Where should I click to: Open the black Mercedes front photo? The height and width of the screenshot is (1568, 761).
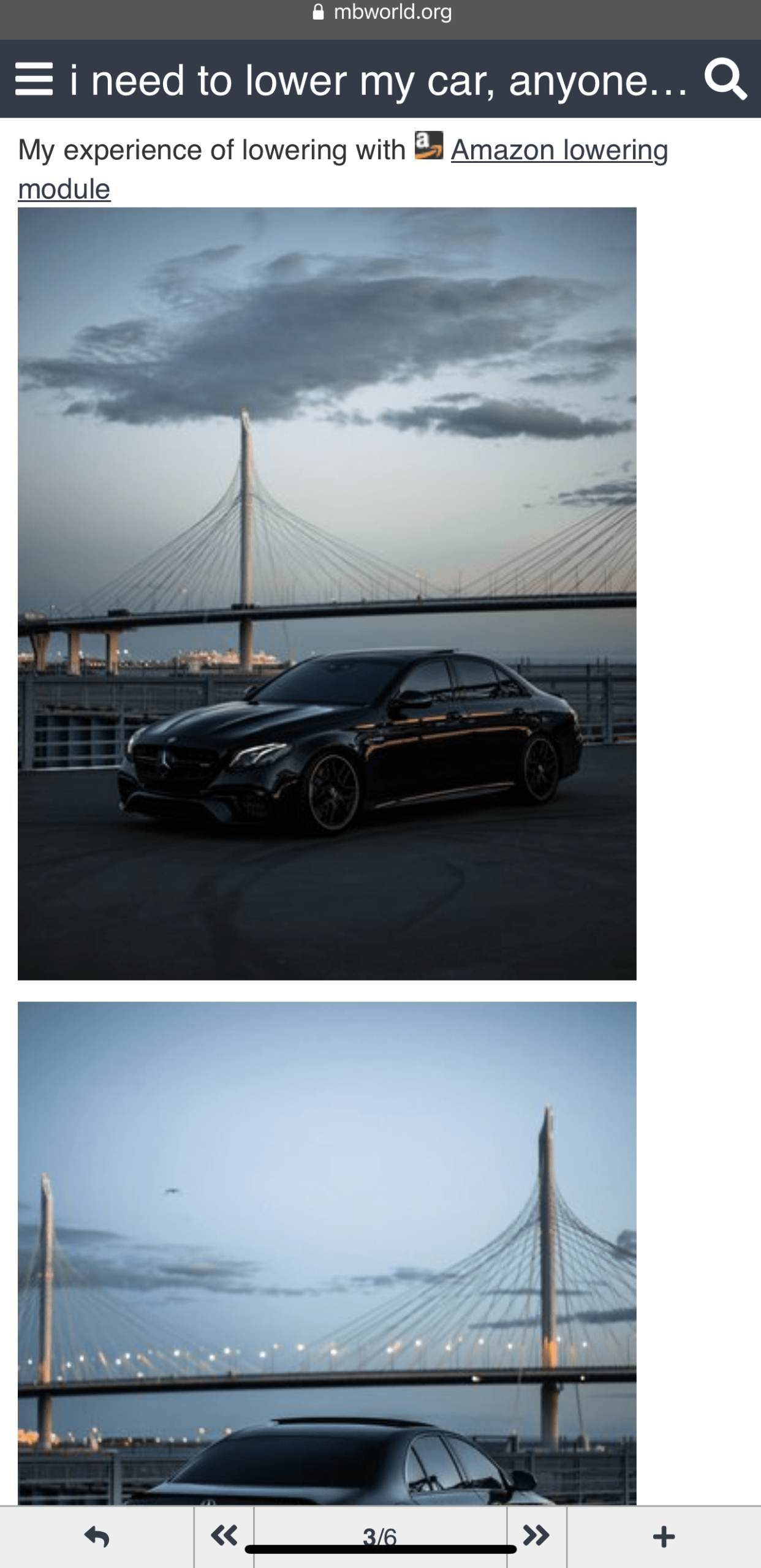click(x=327, y=593)
